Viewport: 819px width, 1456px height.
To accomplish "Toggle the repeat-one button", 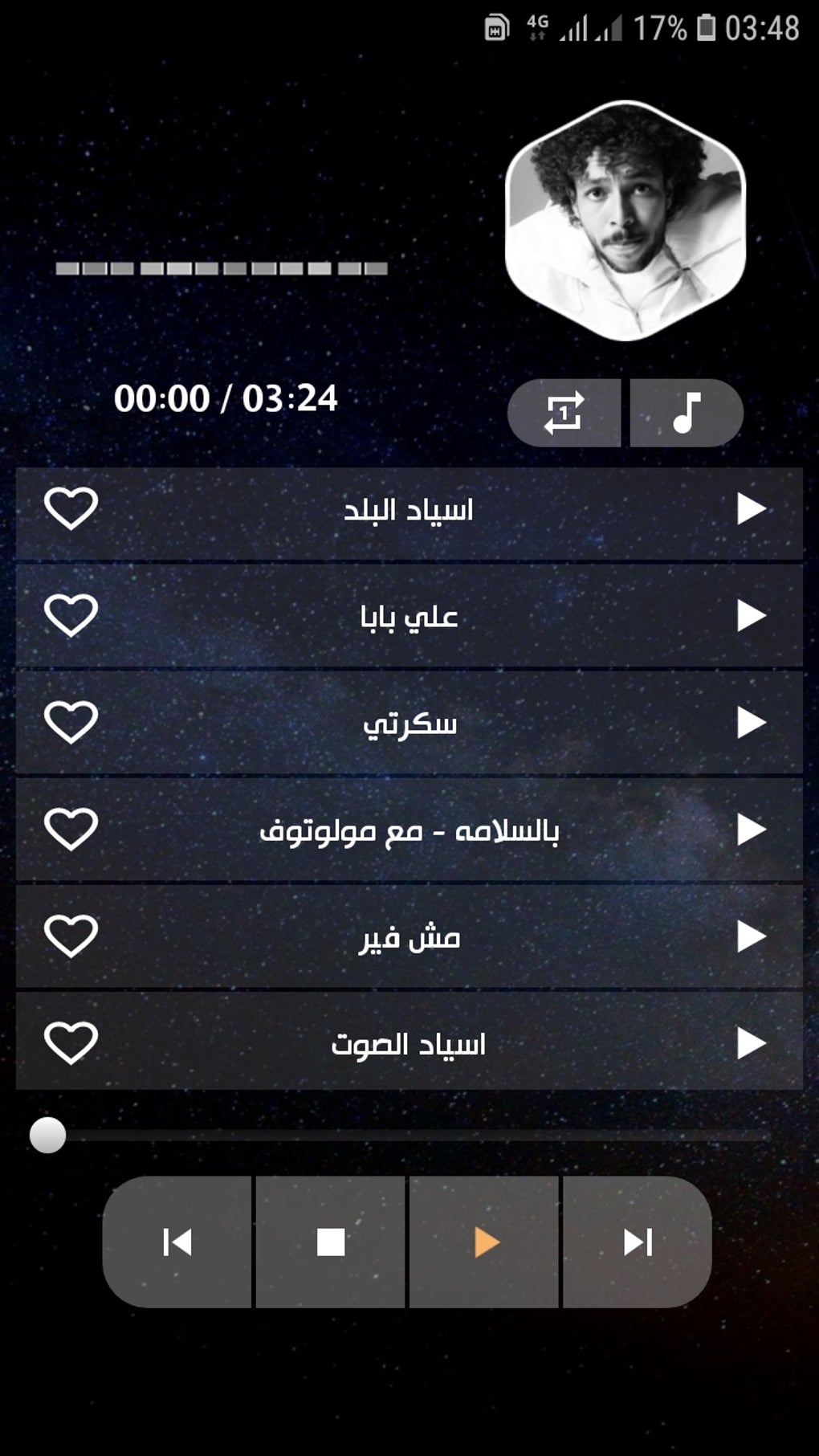I will (x=564, y=413).
